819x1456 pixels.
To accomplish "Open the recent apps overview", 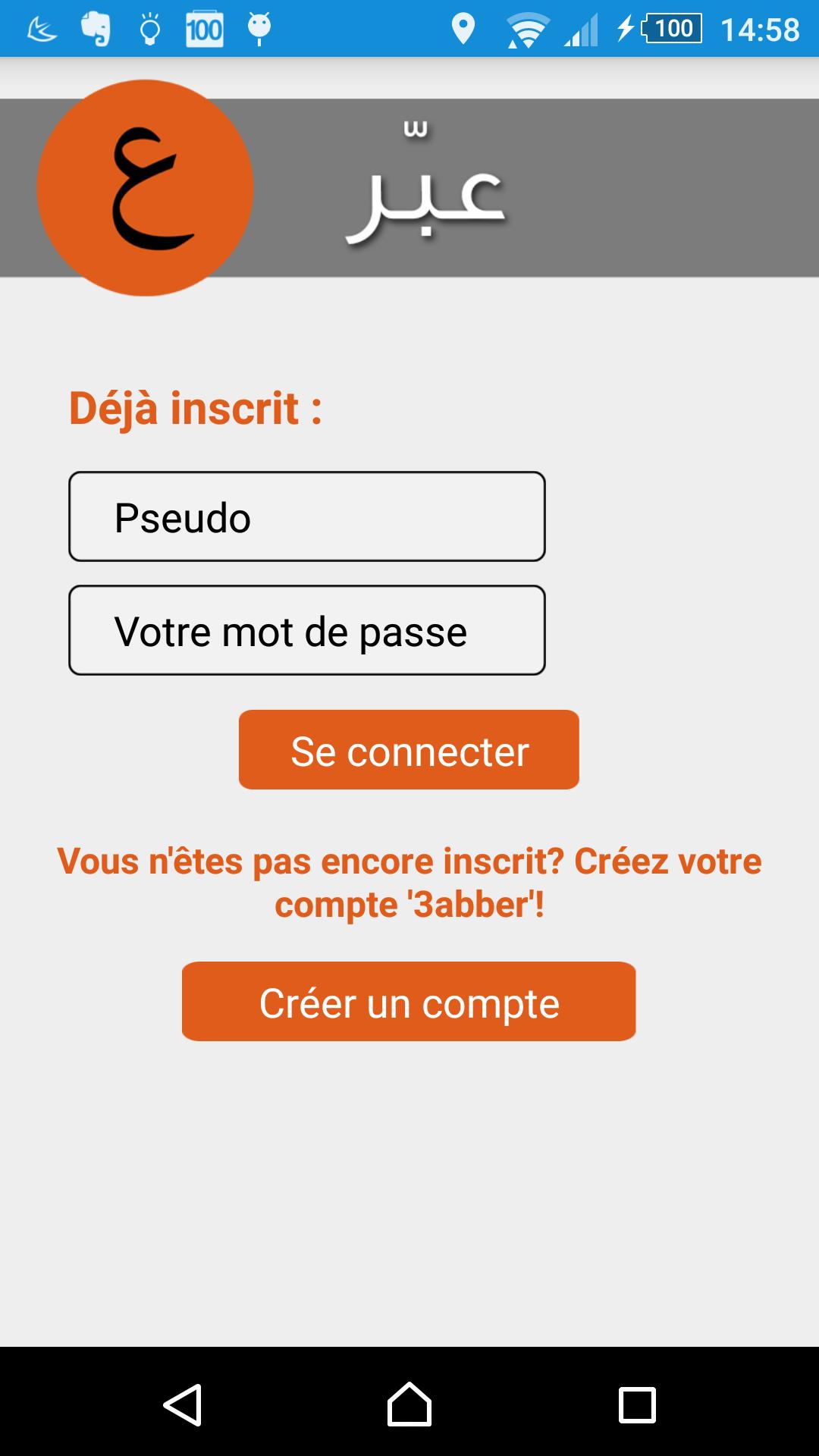I will [637, 1405].
